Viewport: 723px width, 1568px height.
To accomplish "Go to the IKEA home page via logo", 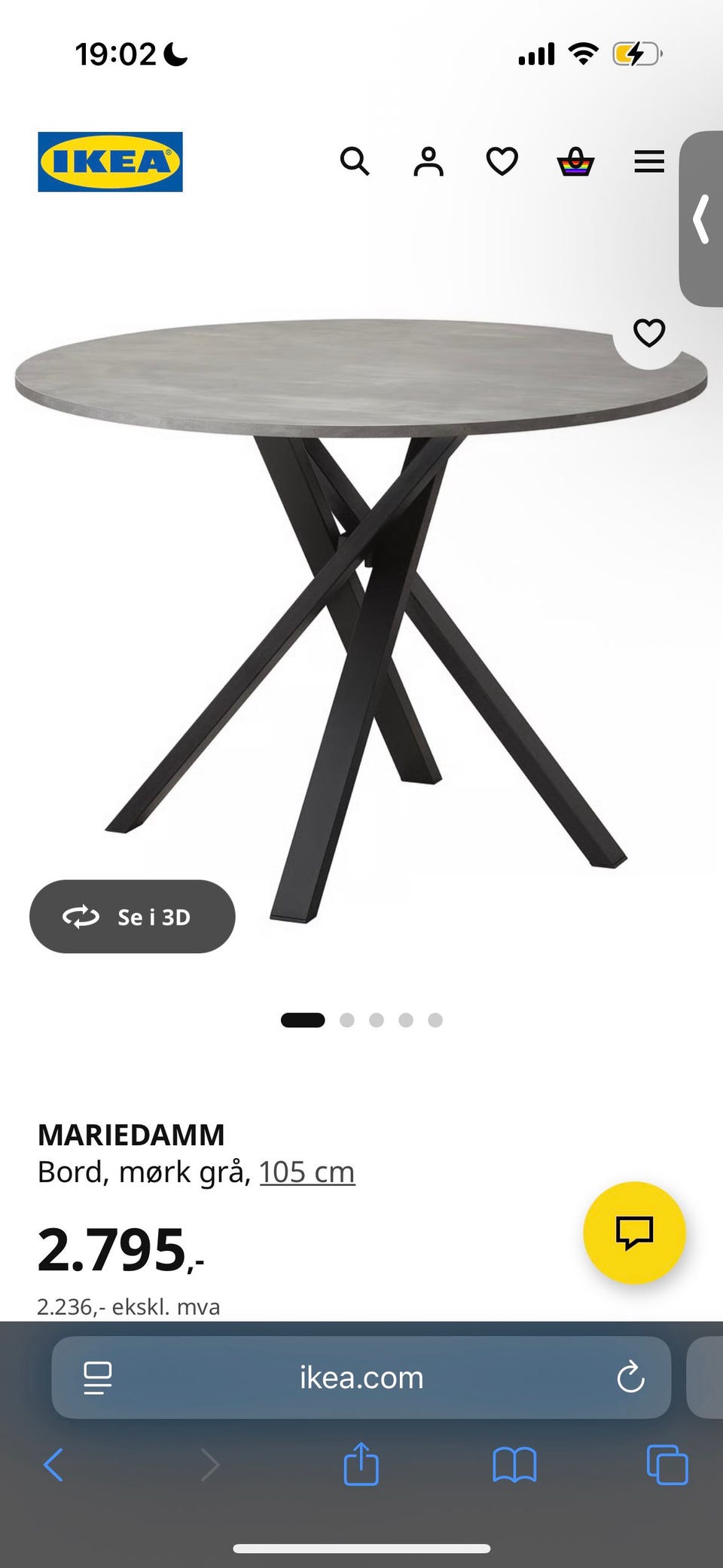I will point(110,162).
